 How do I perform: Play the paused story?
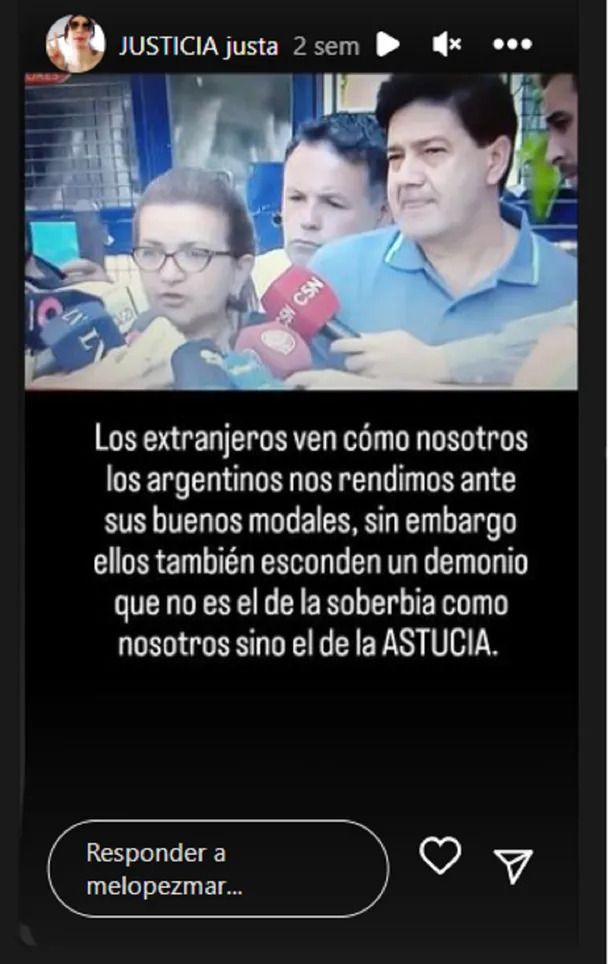coord(388,45)
